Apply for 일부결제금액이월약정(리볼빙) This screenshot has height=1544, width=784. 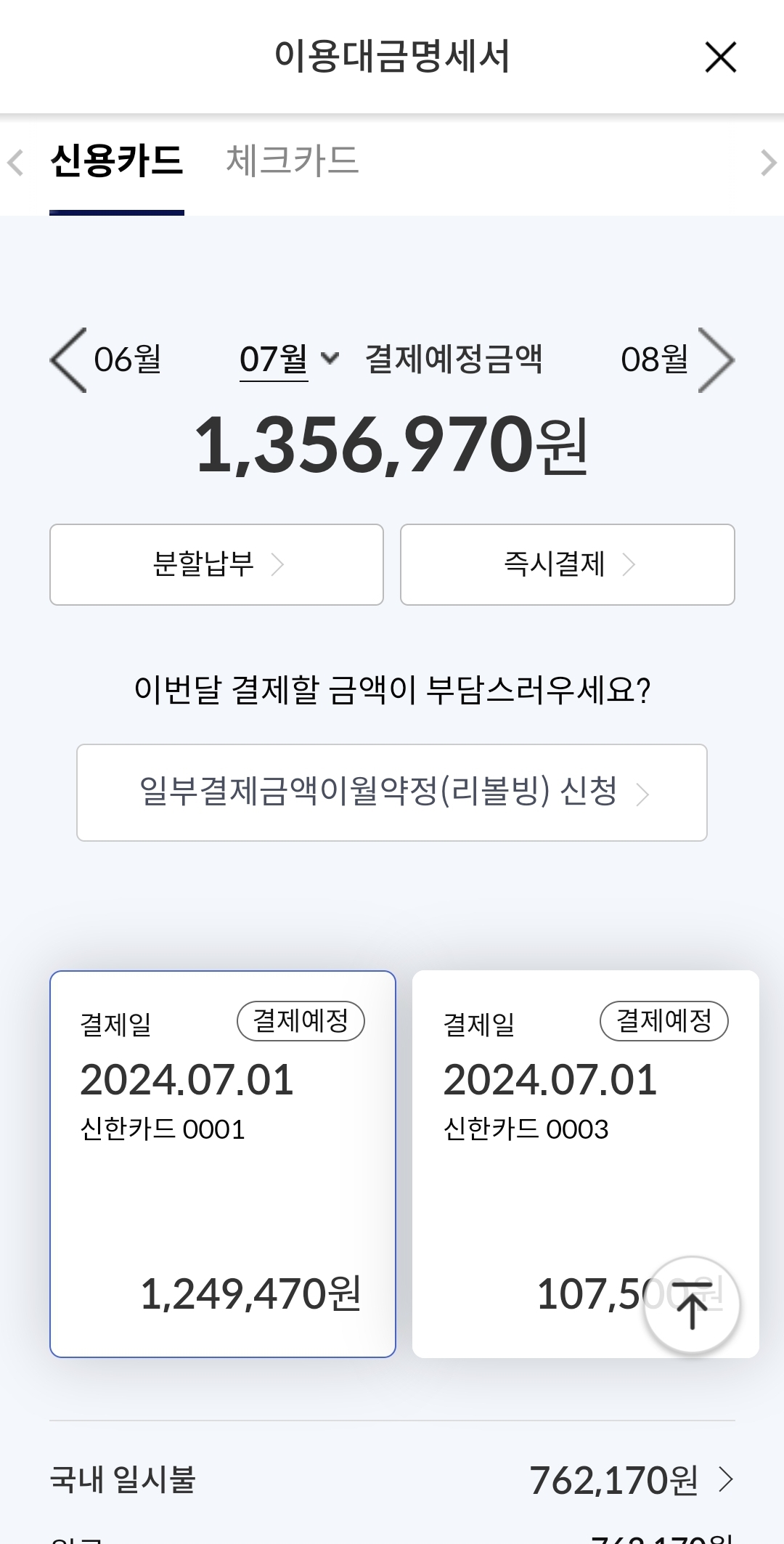tap(392, 792)
